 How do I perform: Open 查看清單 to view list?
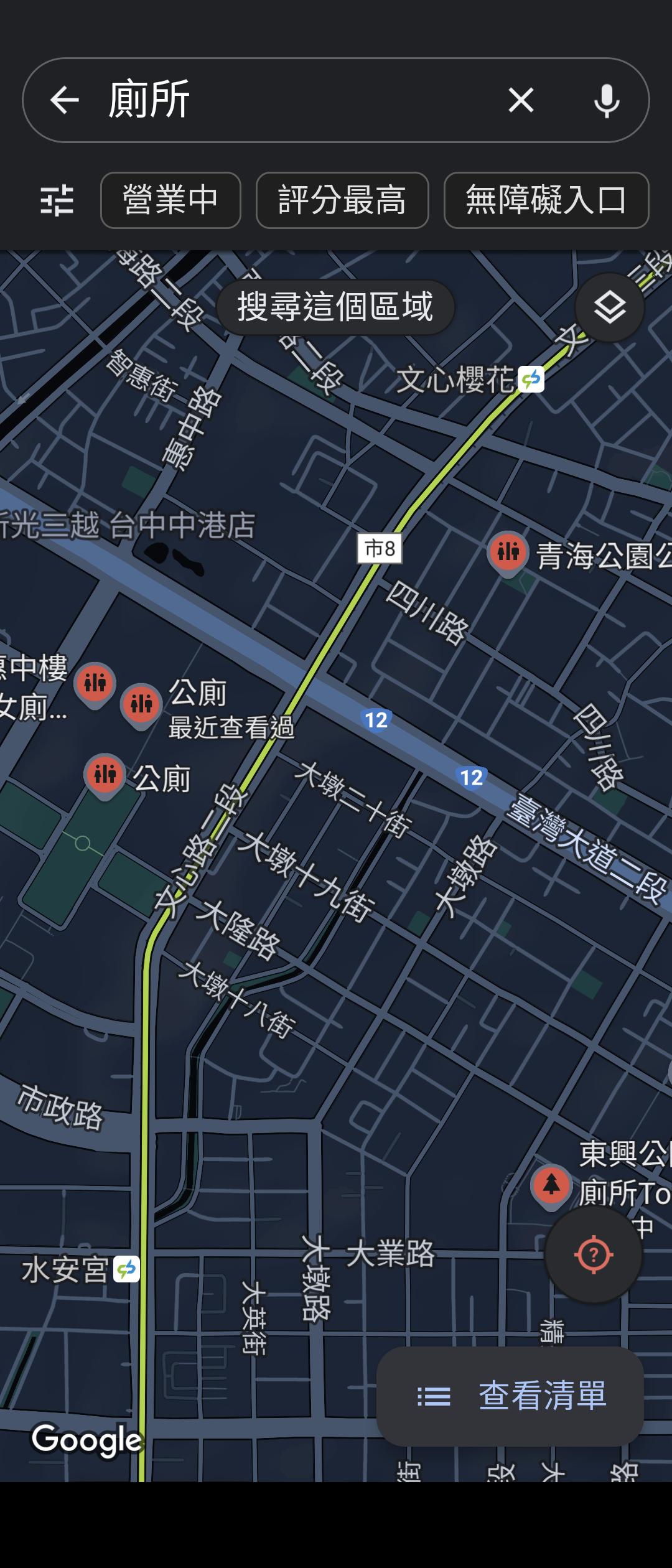[510, 1396]
